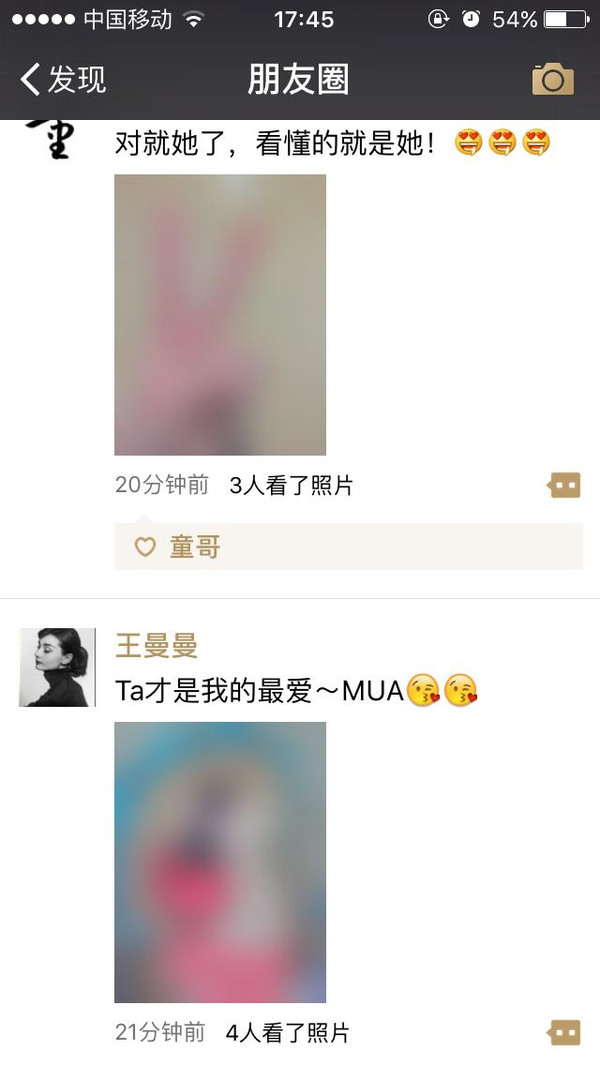Open the camera to post a moment
Screen dimensions: 600x1065
tap(552, 79)
